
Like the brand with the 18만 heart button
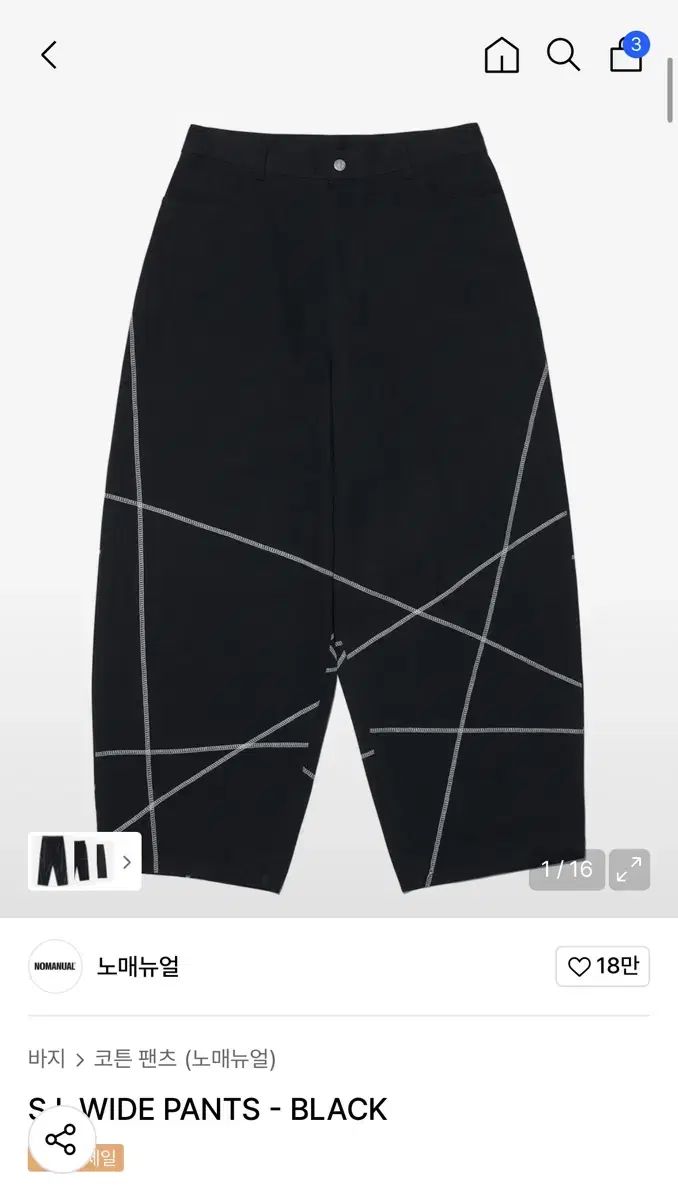point(602,966)
